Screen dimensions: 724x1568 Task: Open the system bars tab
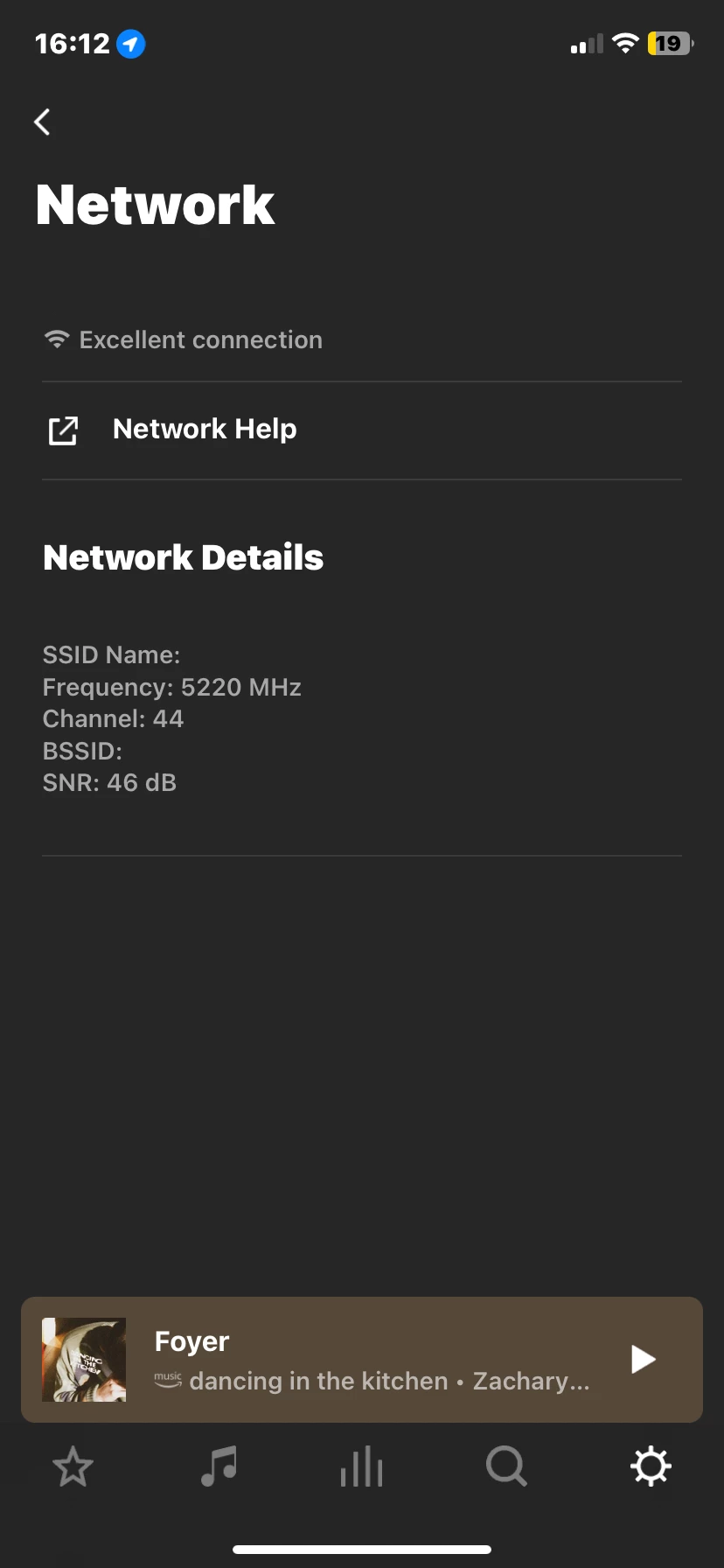point(362,1466)
